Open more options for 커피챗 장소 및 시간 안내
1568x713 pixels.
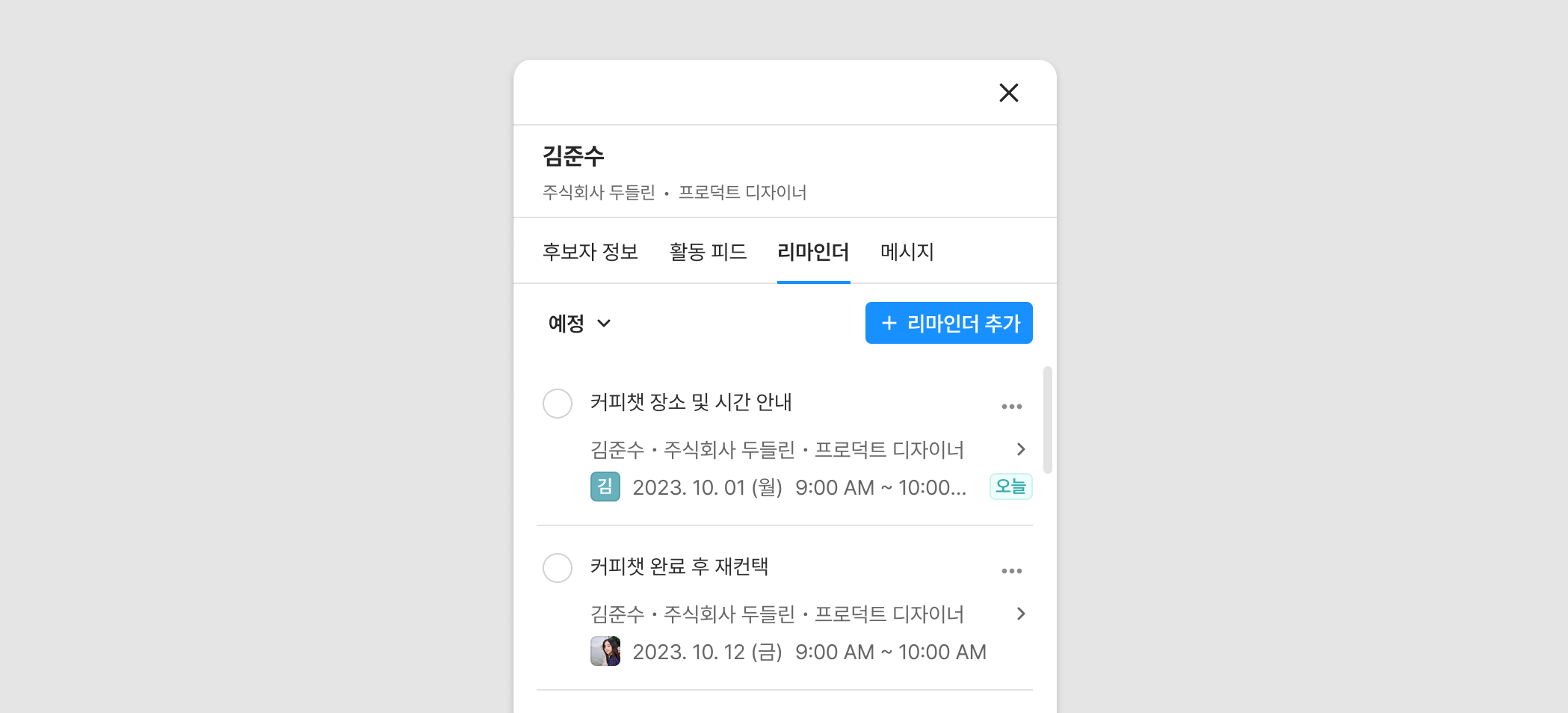tap(1011, 407)
